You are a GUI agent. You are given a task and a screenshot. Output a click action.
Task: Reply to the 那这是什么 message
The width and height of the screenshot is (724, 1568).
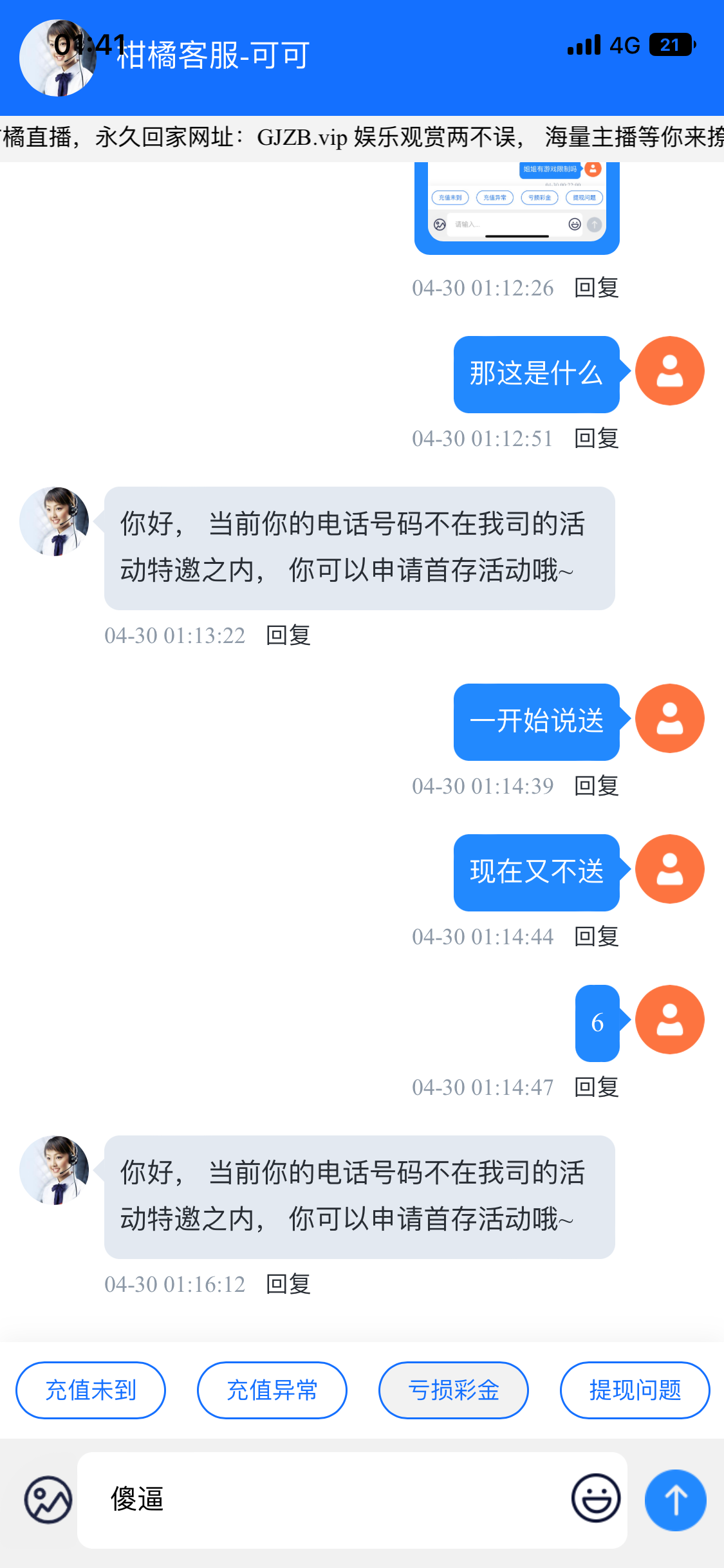click(597, 438)
